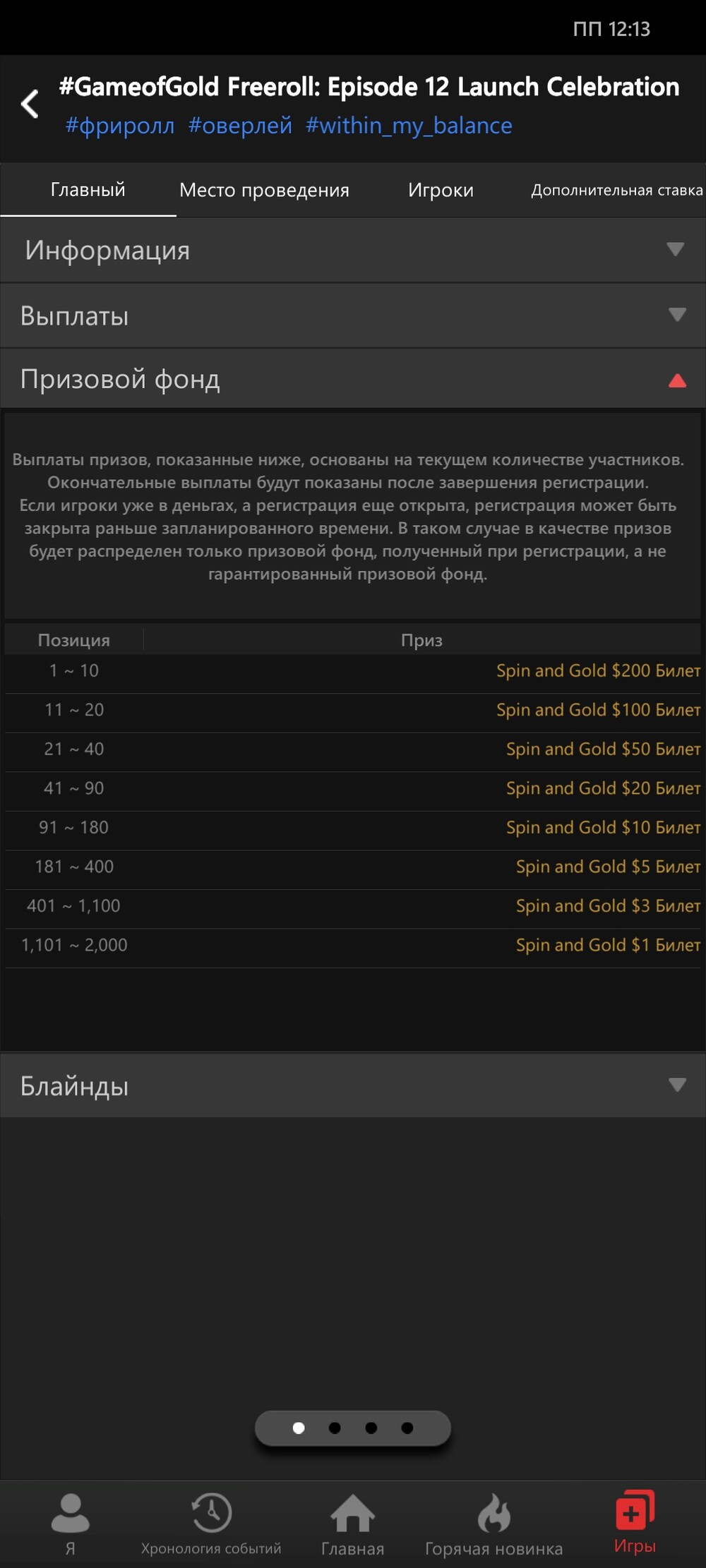Open the #оверлей hashtag link
The image size is (706, 1568).
point(240,126)
